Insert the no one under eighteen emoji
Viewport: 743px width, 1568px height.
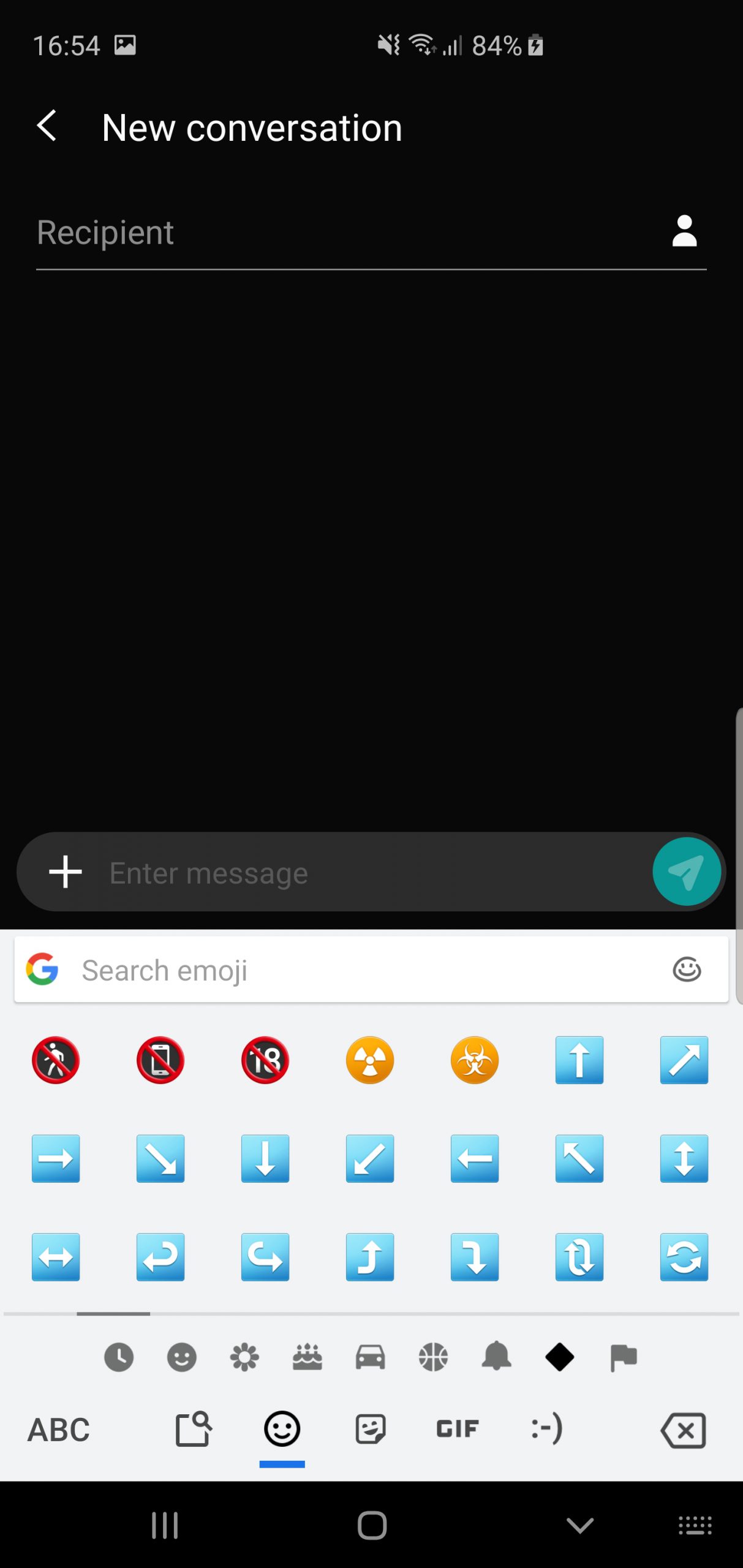(x=265, y=1060)
